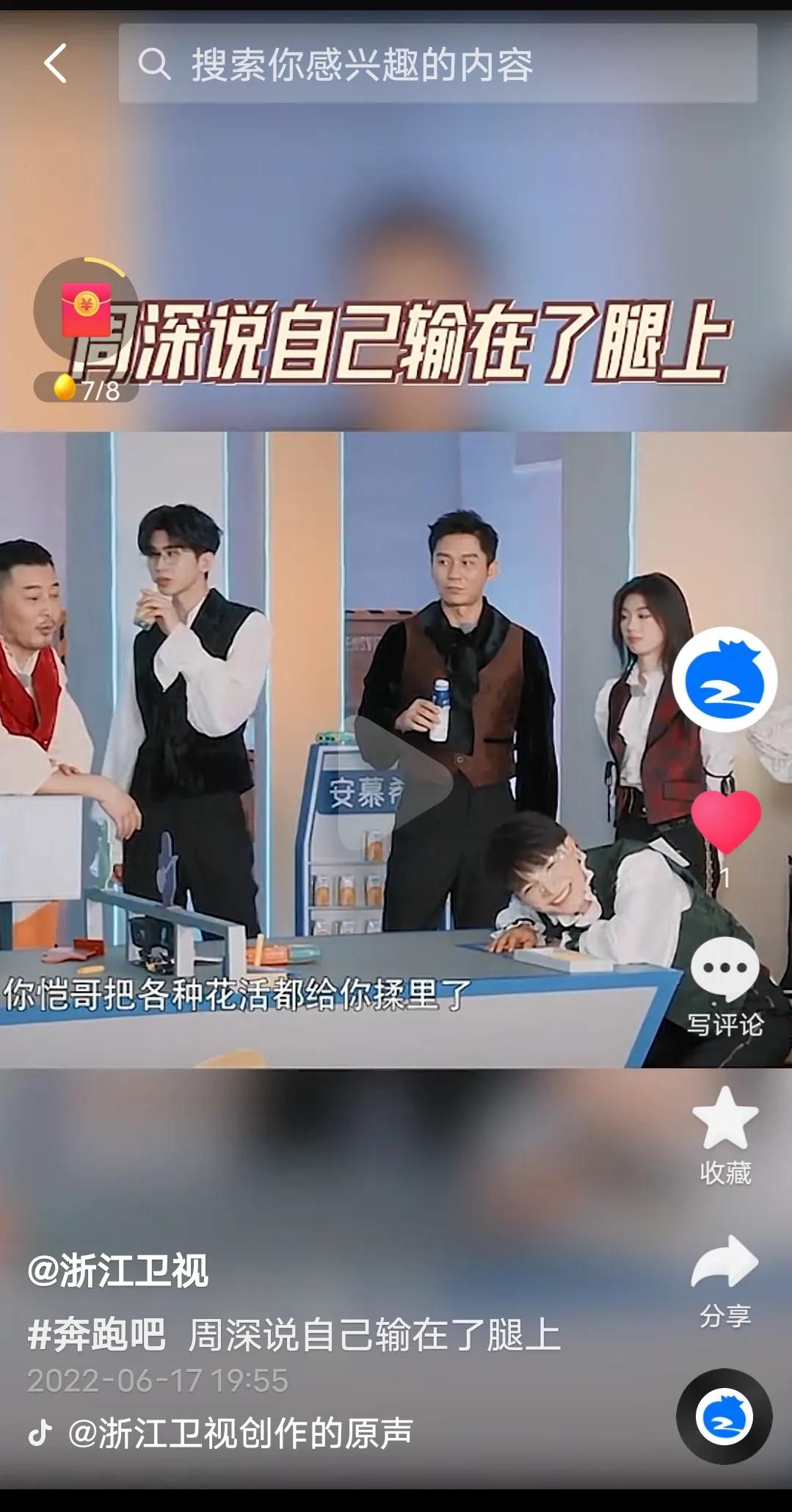Open the #奔跑吧 hashtag
792x1512 pixels.
click(x=96, y=1334)
